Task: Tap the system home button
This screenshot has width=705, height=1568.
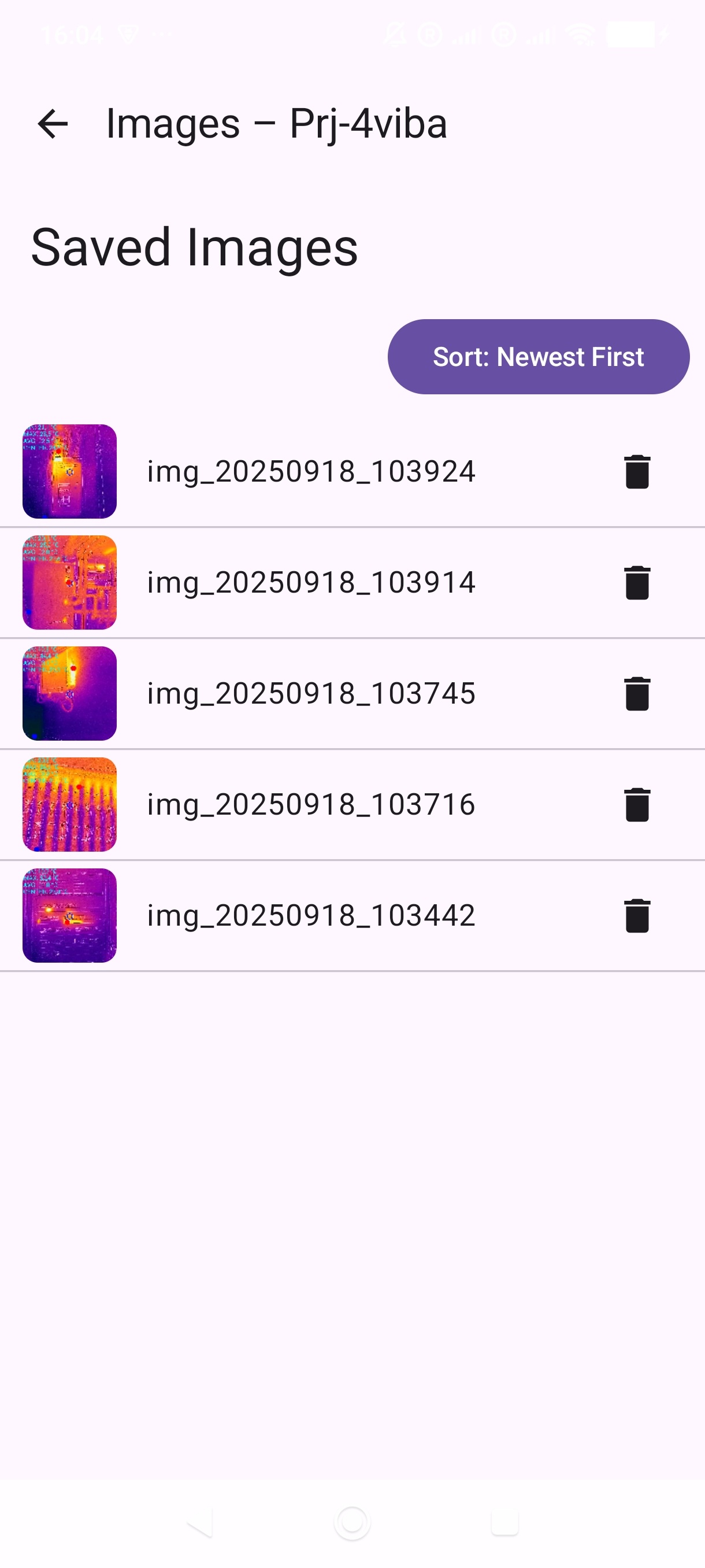Action: point(352,1522)
